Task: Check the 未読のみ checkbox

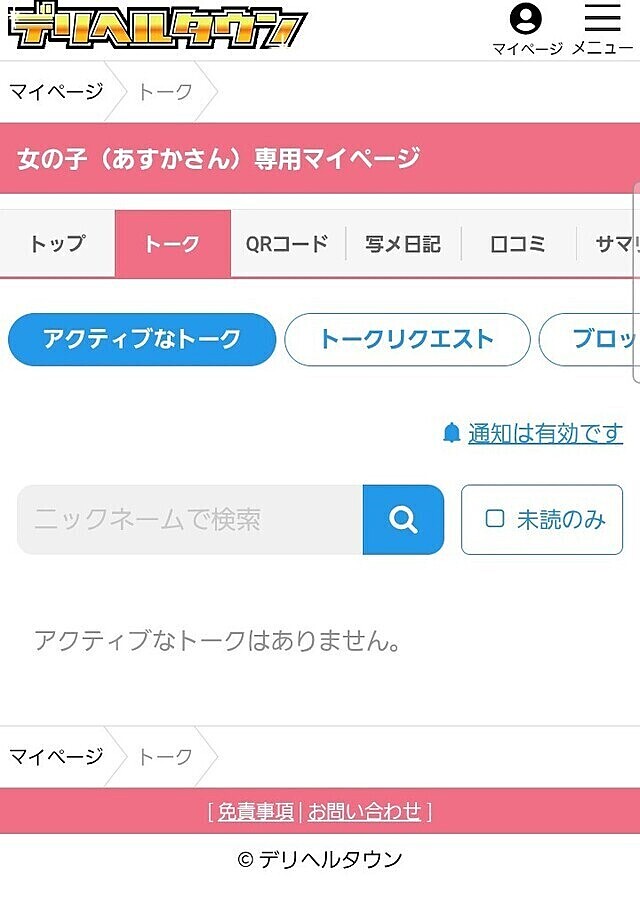Action: [495, 519]
